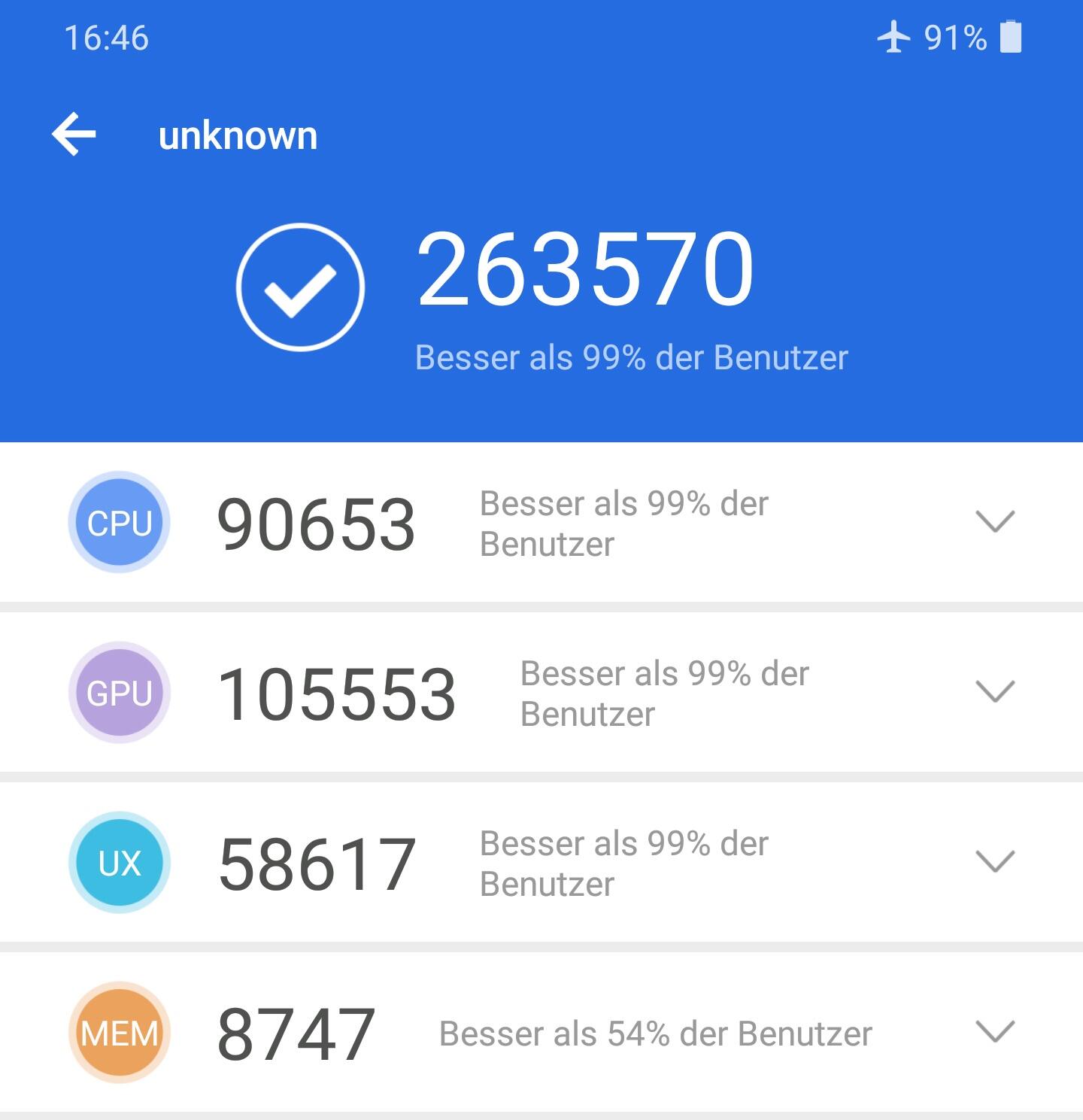Show the UX score details
The width and height of the screenshot is (1083, 1120).
click(x=994, y=861)
